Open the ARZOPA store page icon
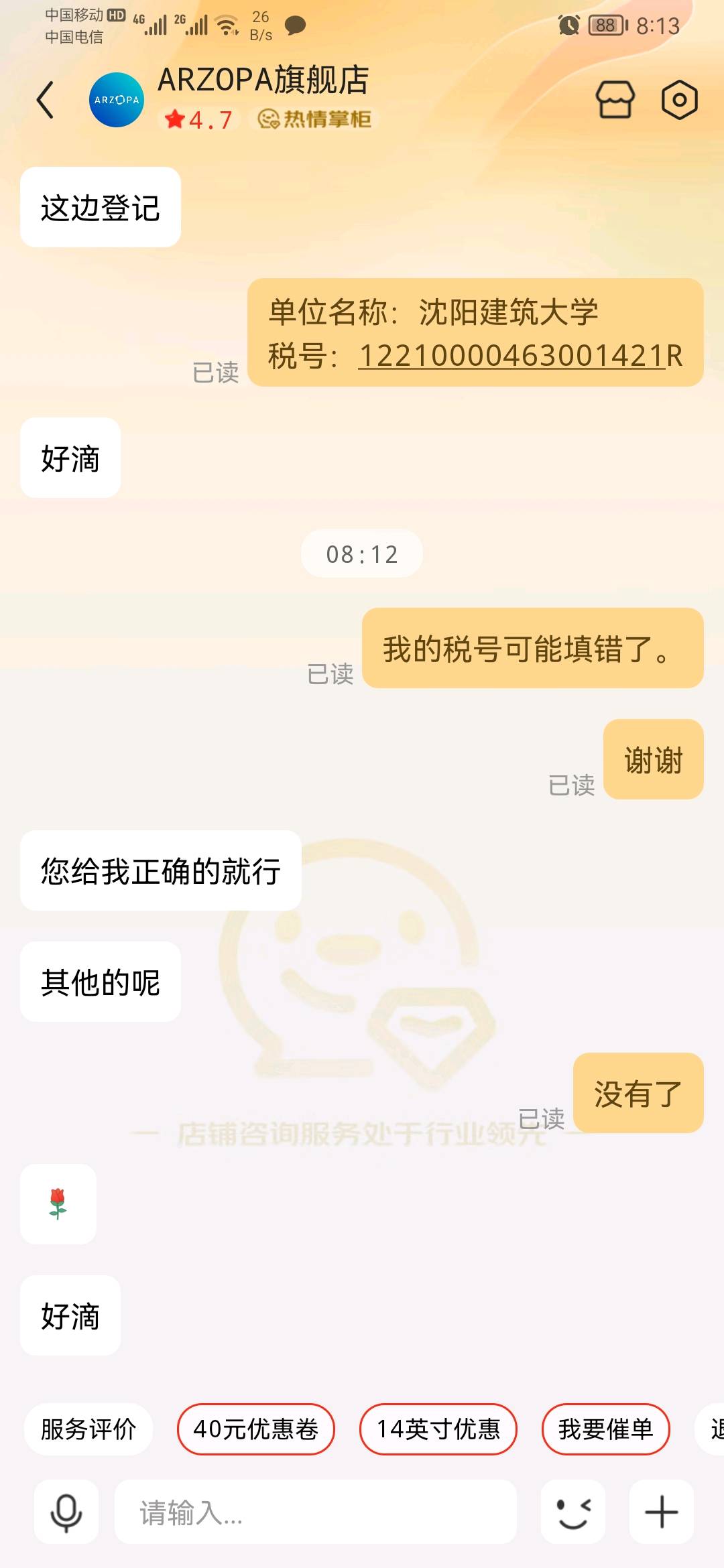Image resolution: width=724 pixels, height=1568 pixels. click(x=615, y=101)
